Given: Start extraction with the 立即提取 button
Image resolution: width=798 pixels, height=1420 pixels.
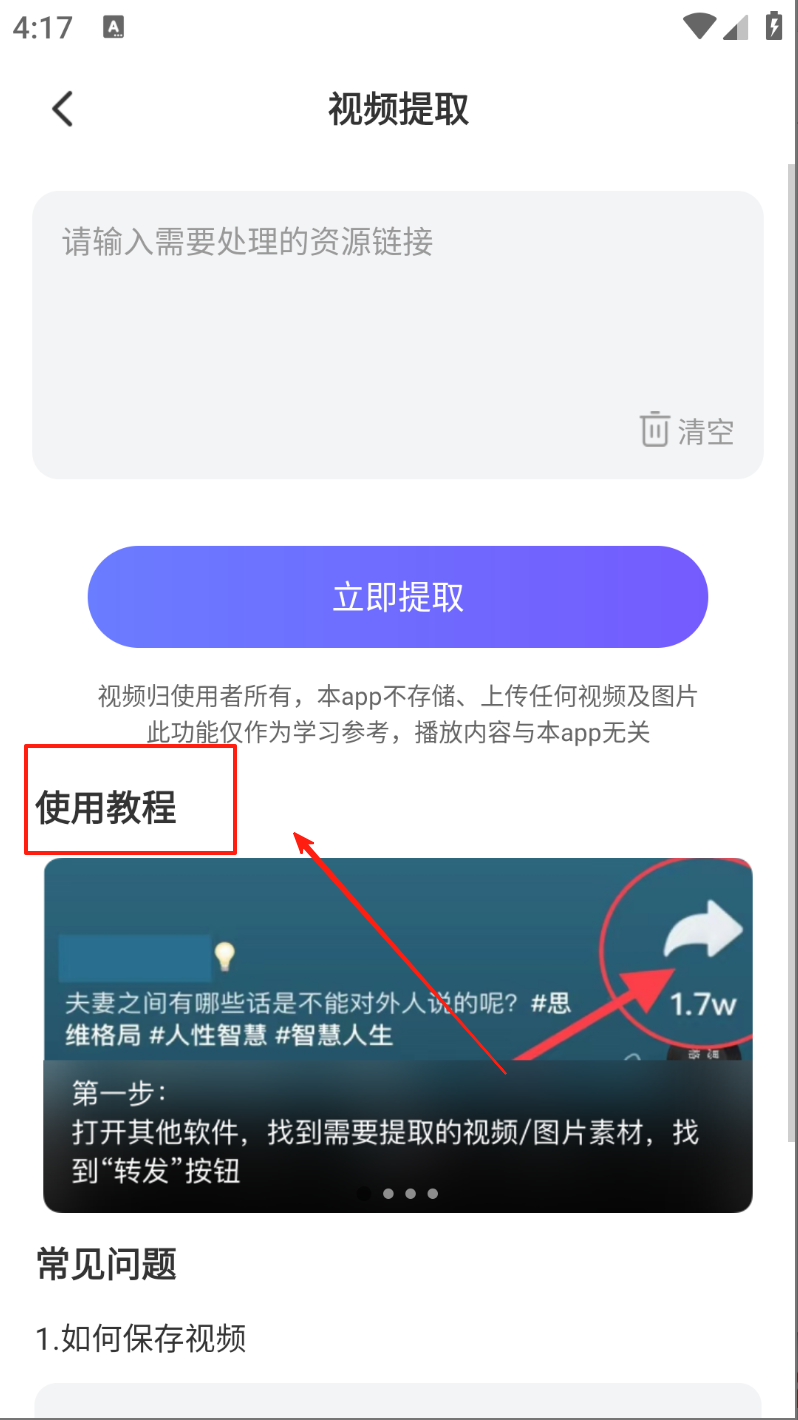Looking at the screenshot, I should tap(398, 597).
